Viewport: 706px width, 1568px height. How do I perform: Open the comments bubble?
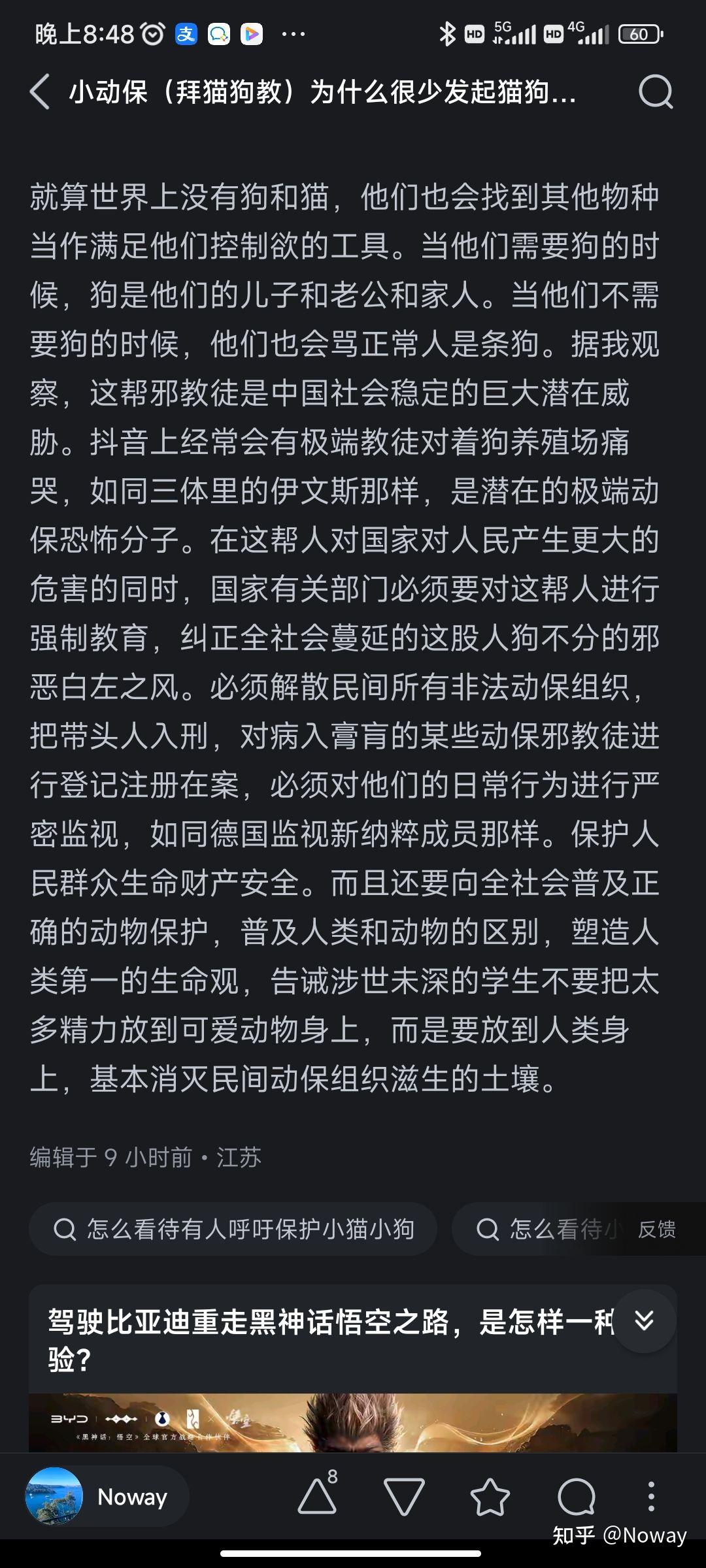point(576,1497)
